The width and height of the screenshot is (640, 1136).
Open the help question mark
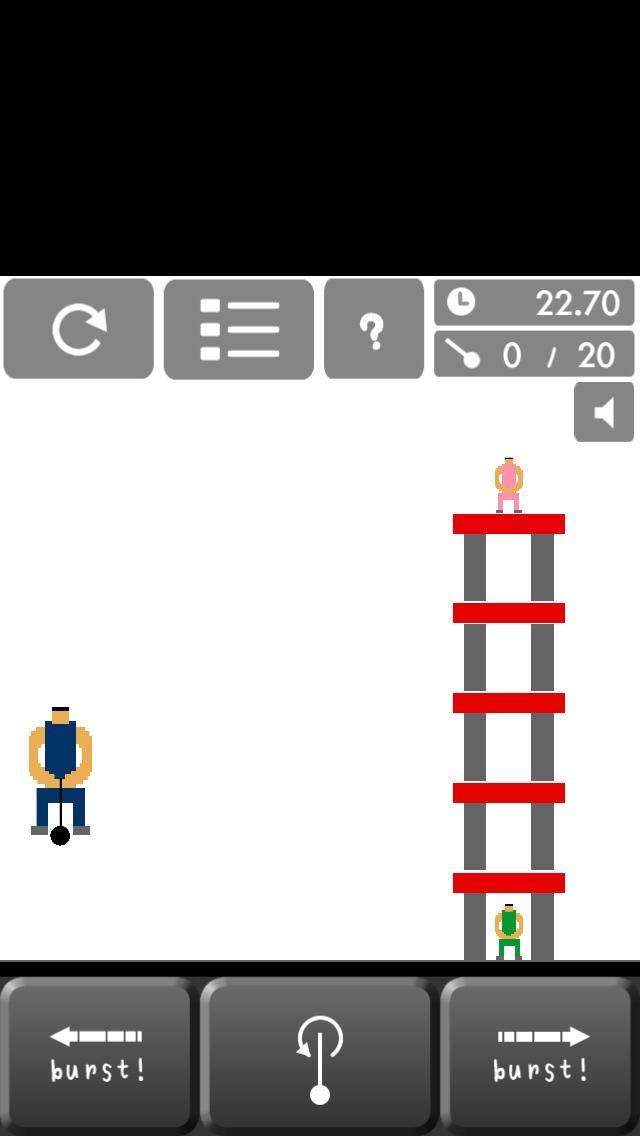coord(373,329)
